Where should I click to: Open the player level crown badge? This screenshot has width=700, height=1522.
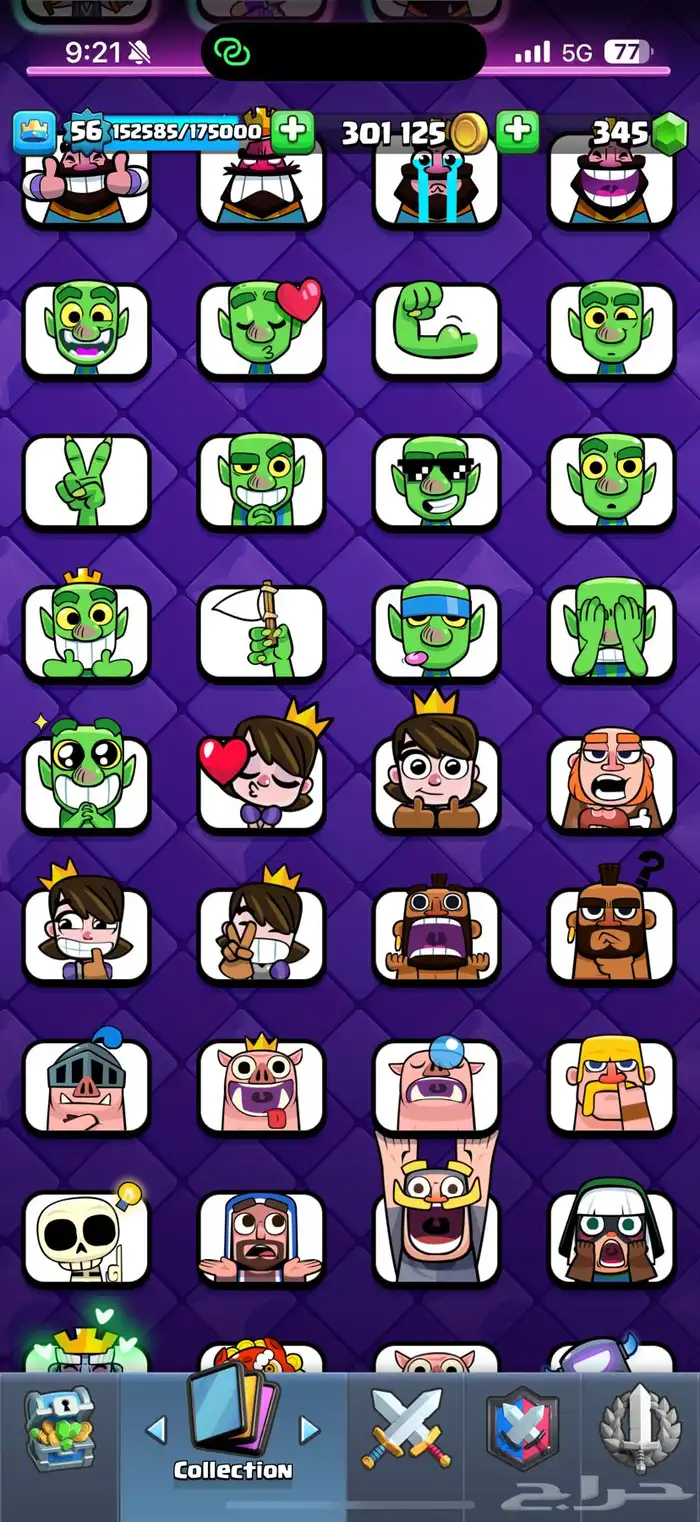33,133
